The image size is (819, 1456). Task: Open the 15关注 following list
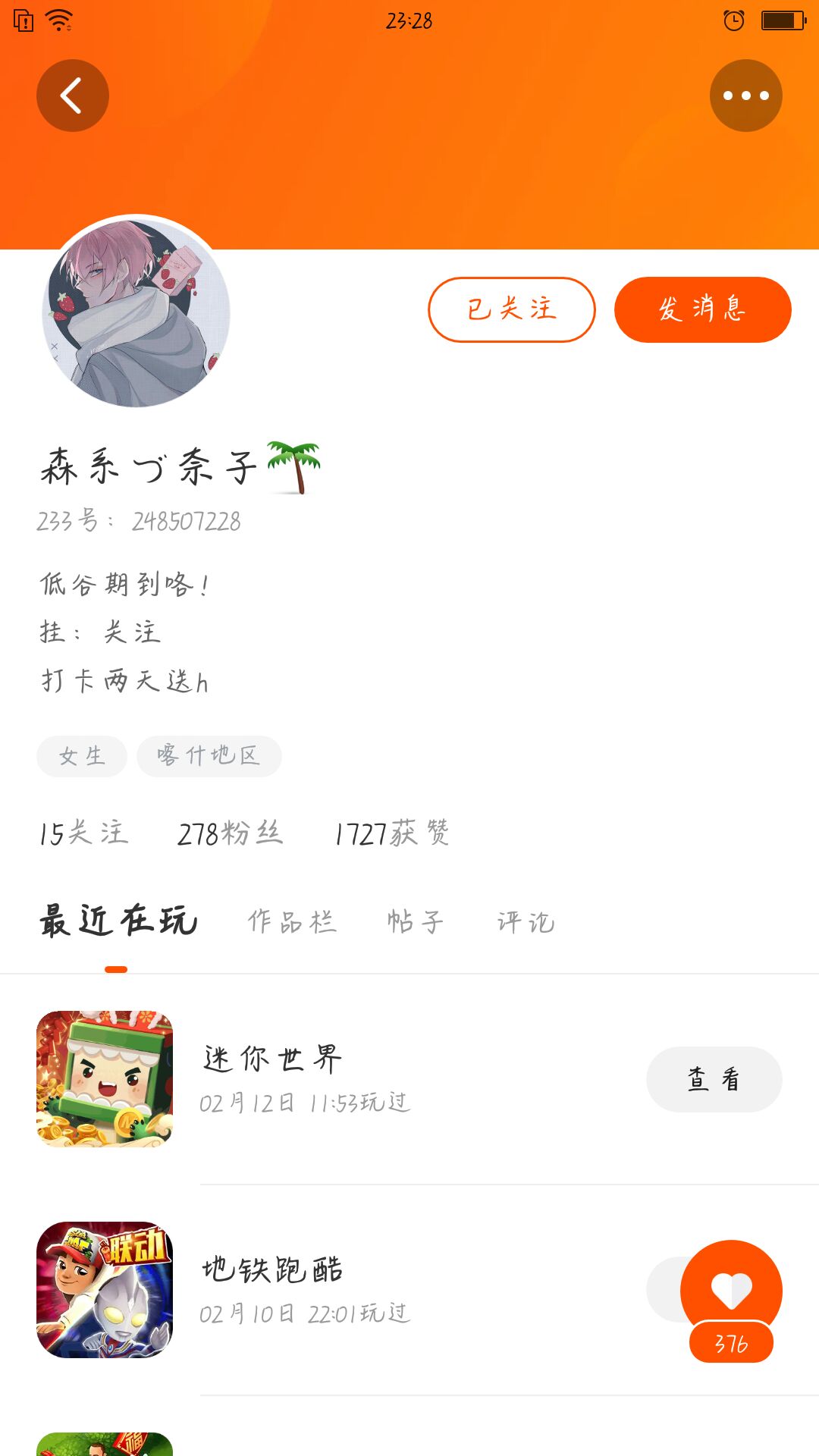pos(83,833)
